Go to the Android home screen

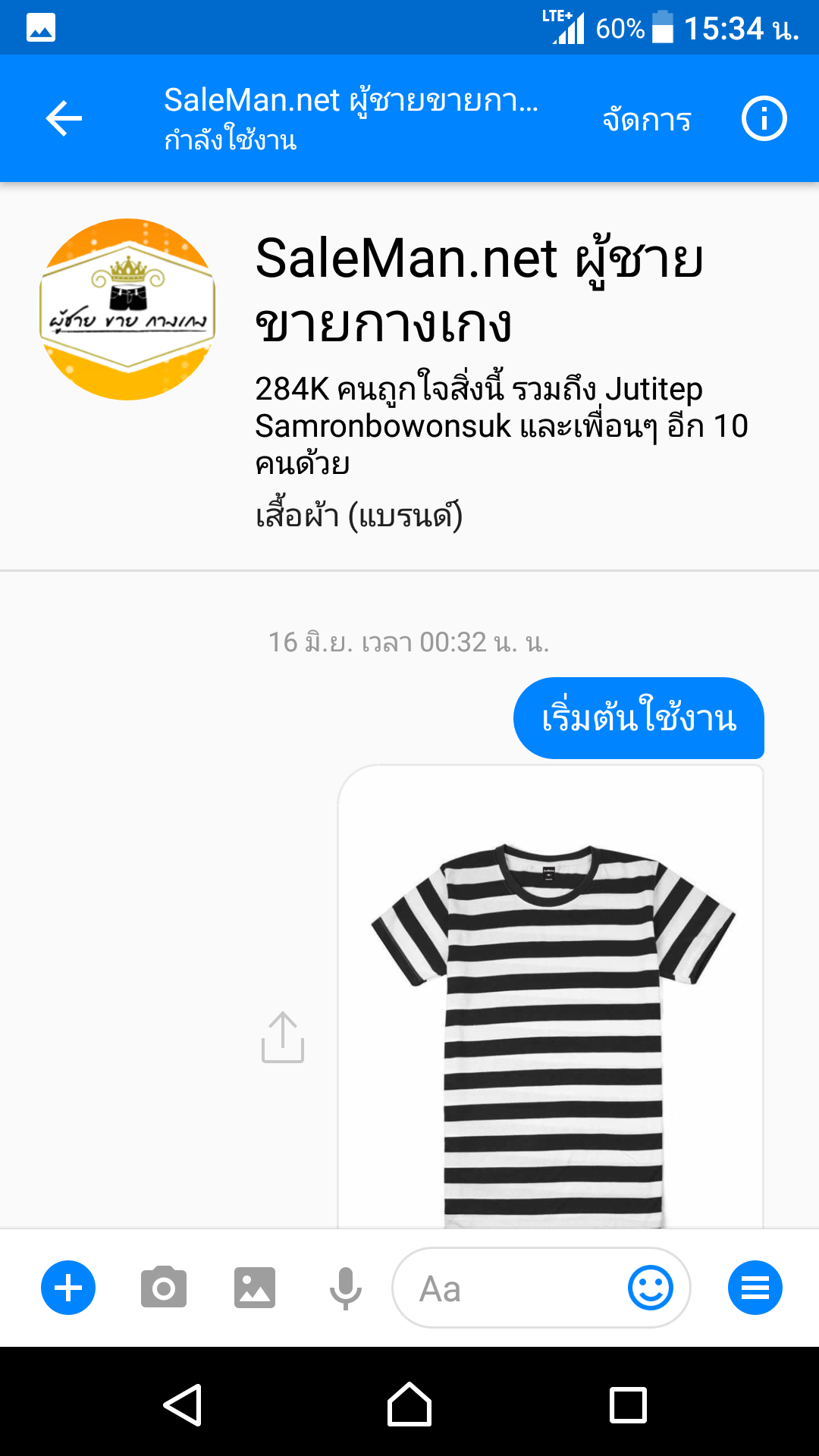point(409,1404)
